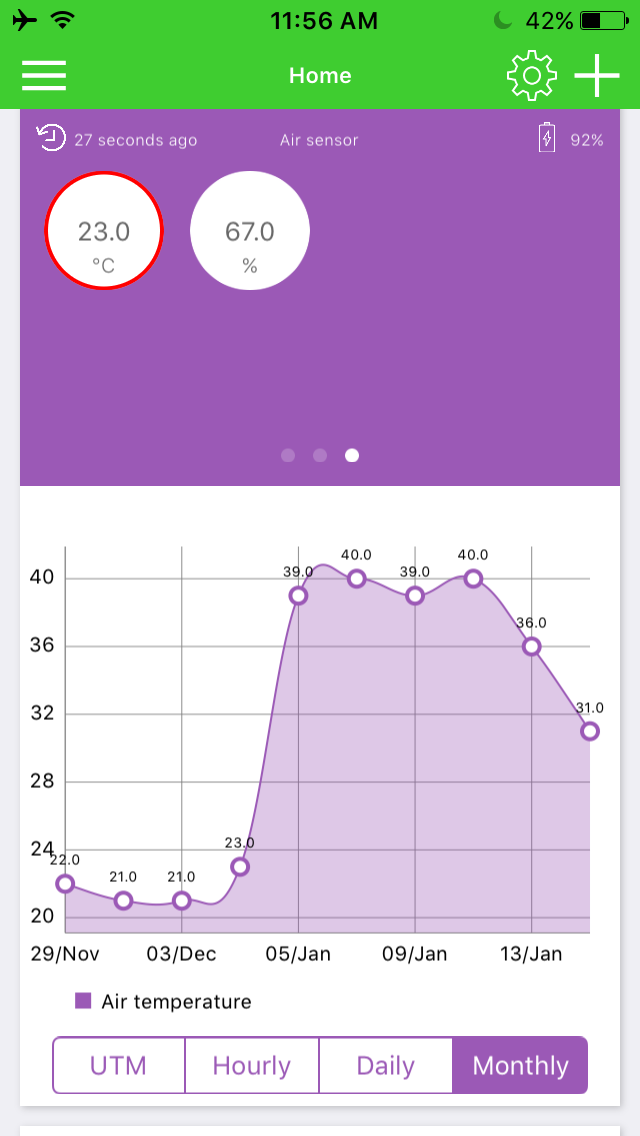640x1136 pixels.
Task: Tap the 22.0 data point on chart
Action: coord(65,883)
